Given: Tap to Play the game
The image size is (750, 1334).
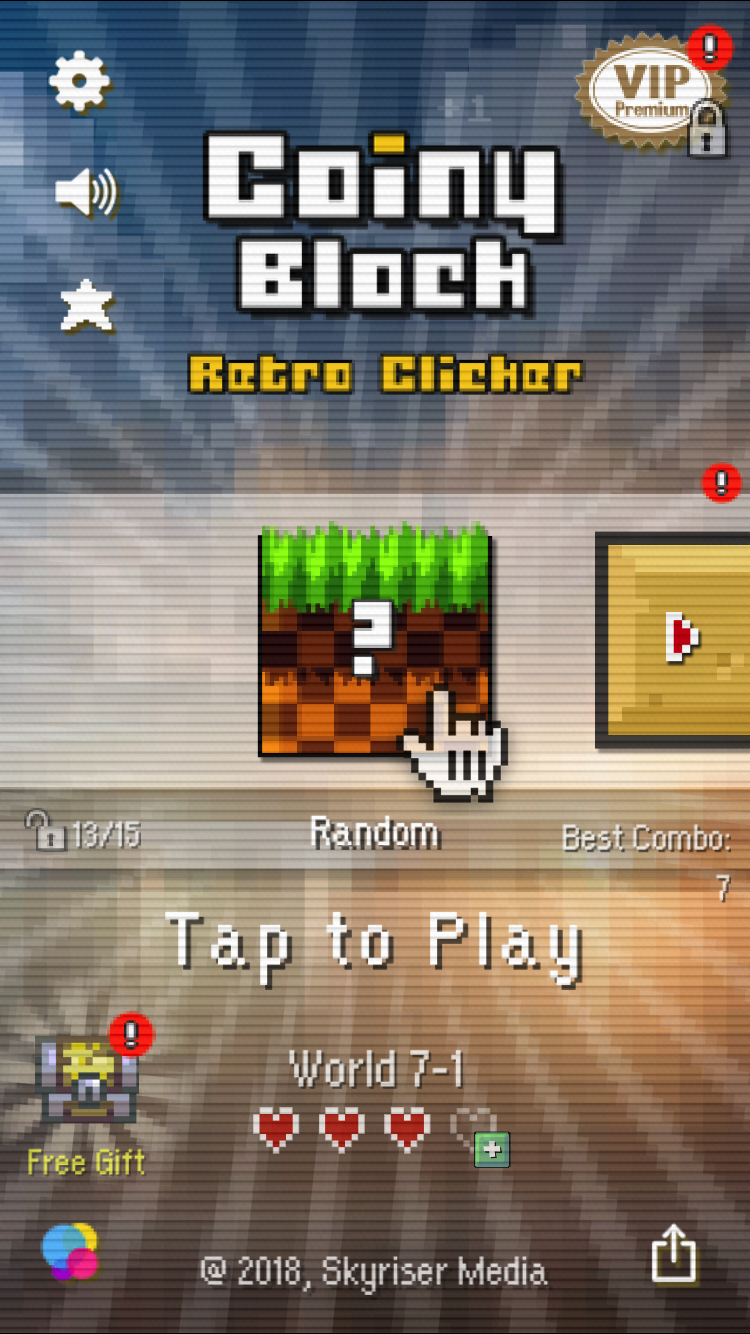Looking at the screenshot, I should [374, 944].
